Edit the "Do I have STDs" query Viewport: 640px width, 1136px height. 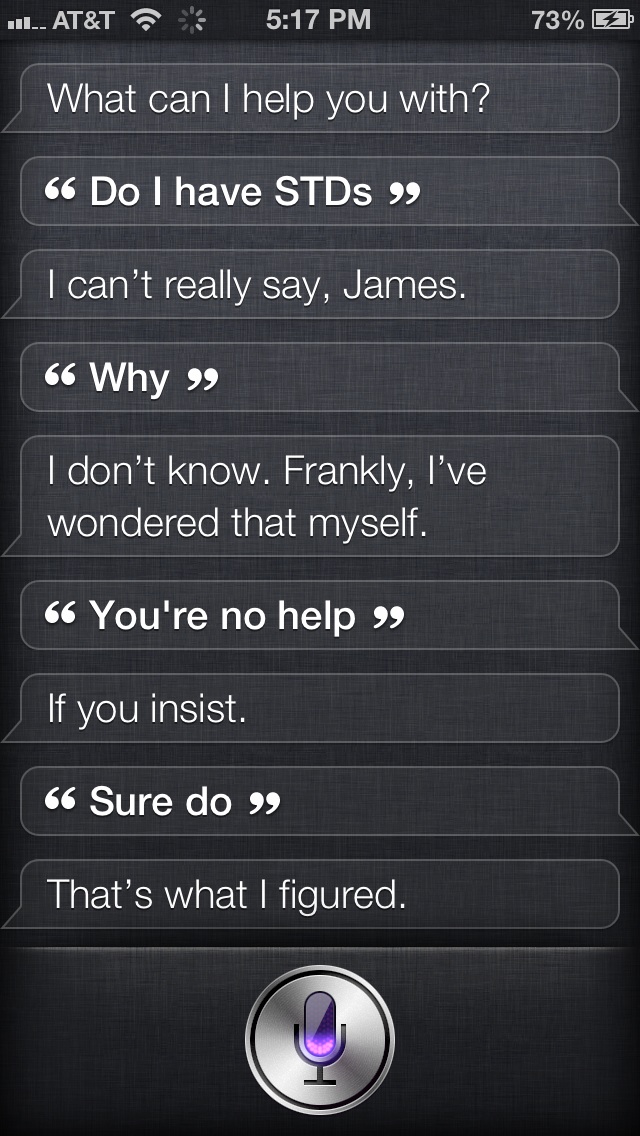point(320,191)
